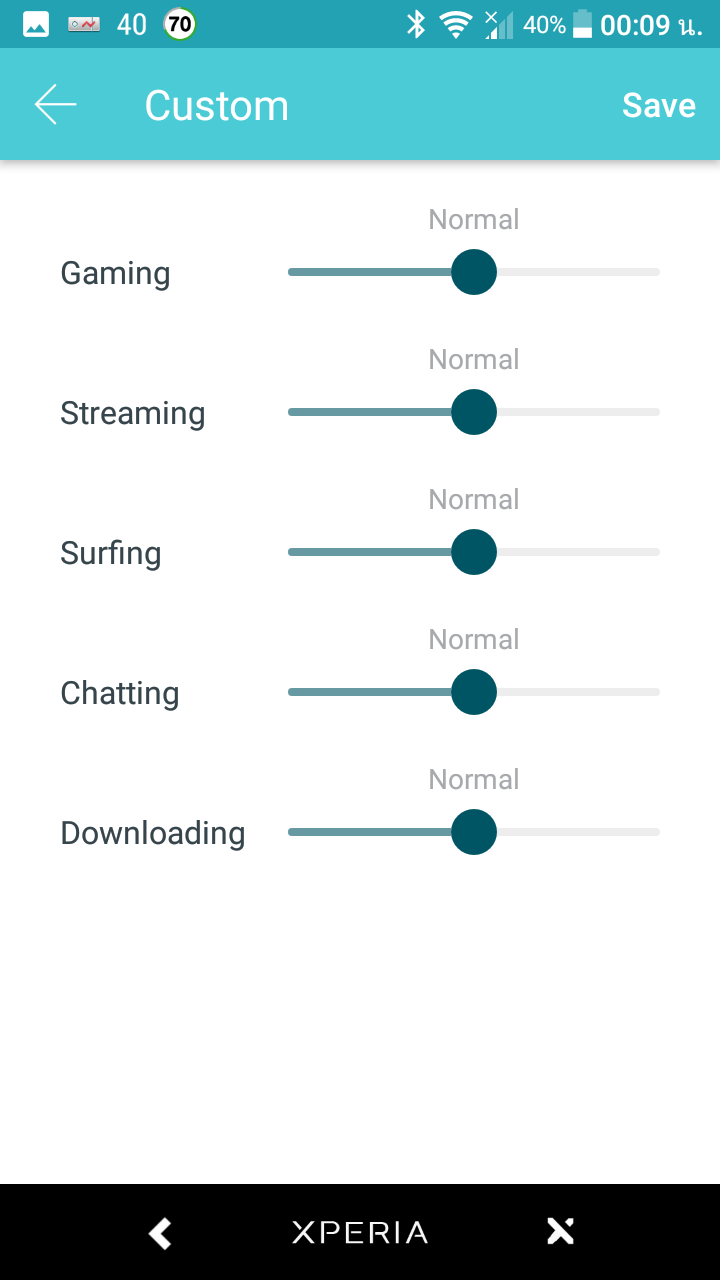This screenshot has height=1280, width=720.
Task: Tap the Surfing priority slider
Action: pyautogui.click(x=474, y=552)
